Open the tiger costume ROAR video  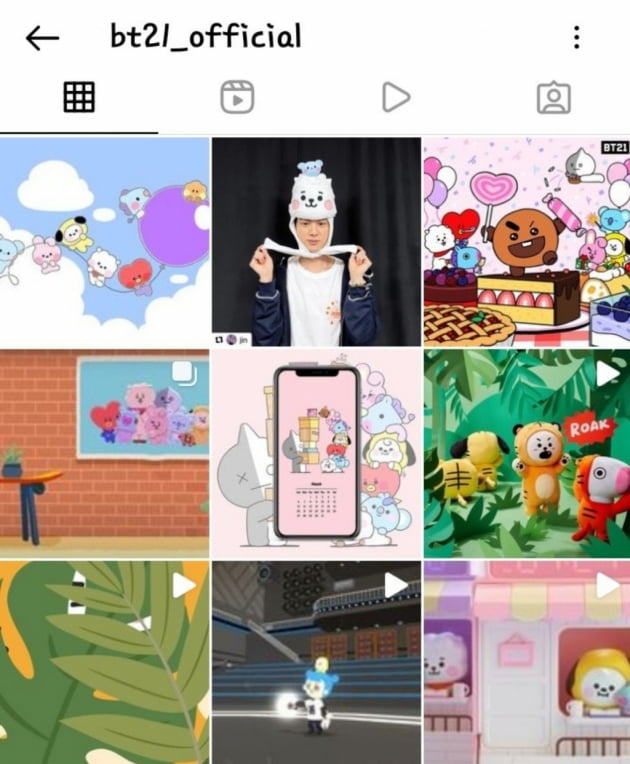[527, 453]
